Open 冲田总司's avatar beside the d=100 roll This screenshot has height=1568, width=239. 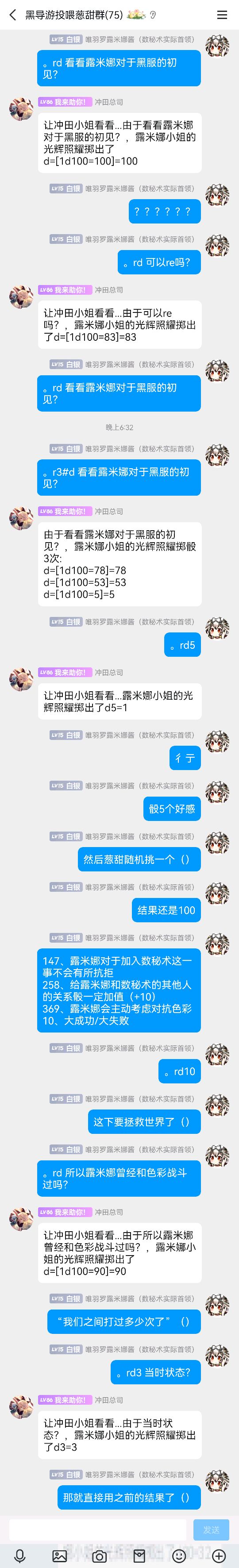(x=21, y=108)
